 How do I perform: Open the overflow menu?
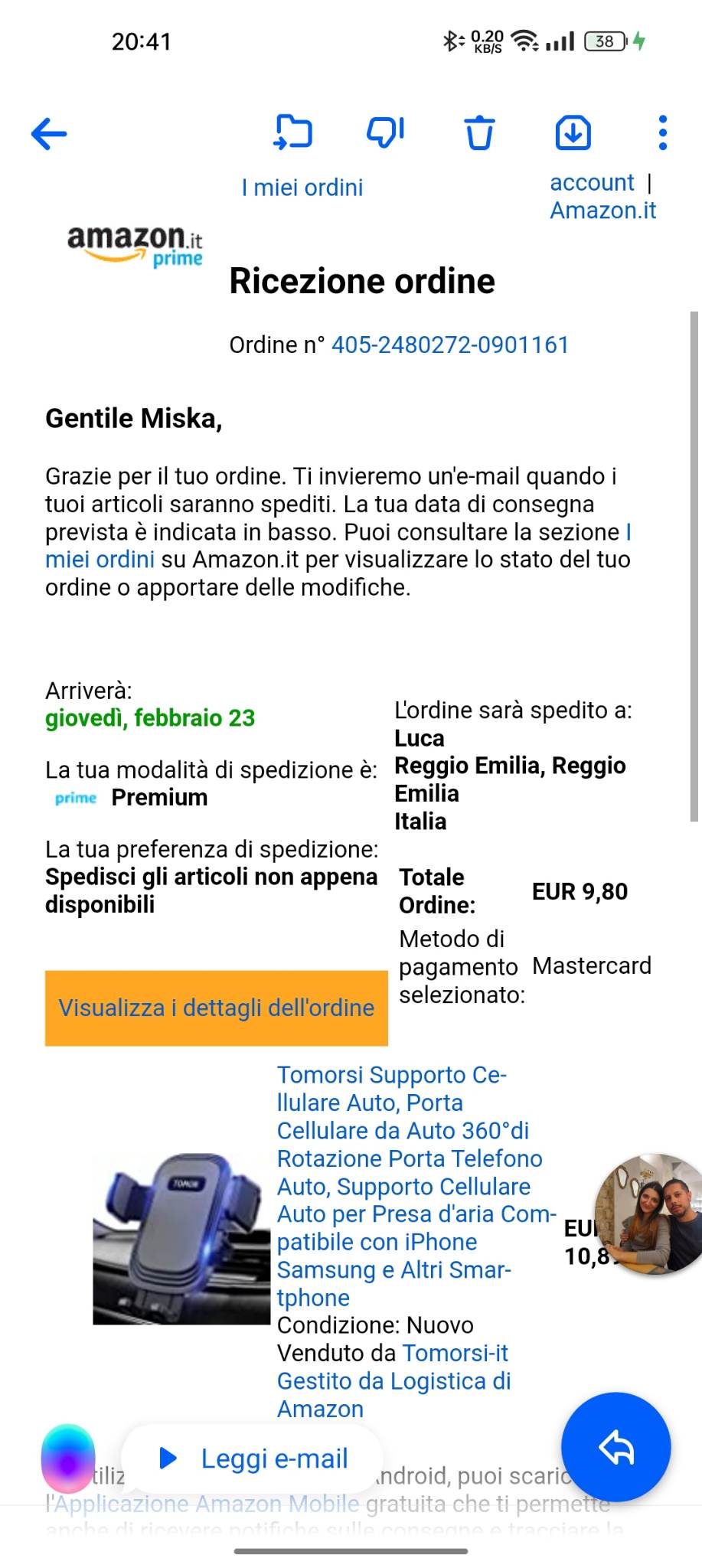click(x=662, y=132)
